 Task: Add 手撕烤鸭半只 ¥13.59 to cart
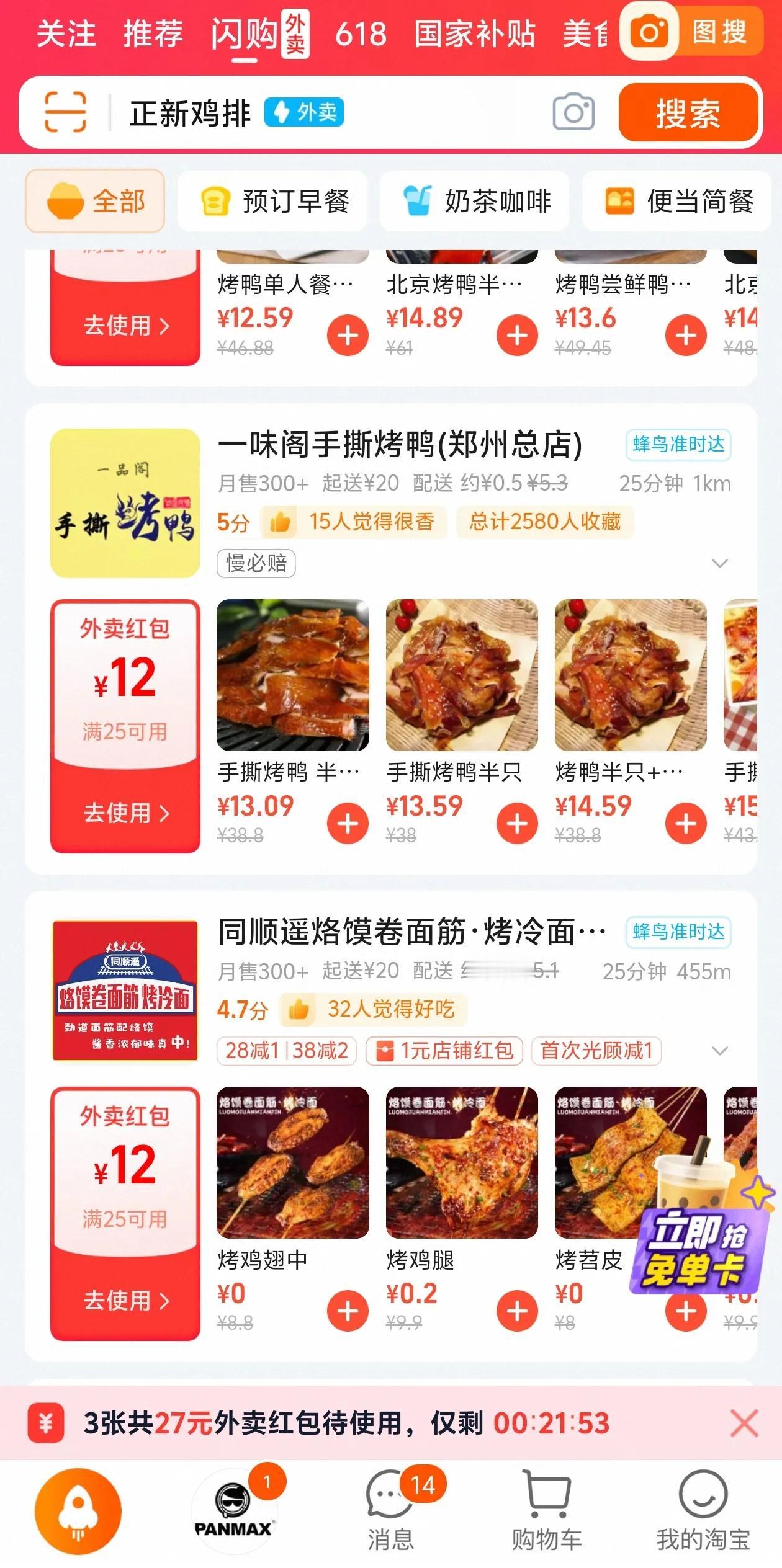click(x=516, y=823)
